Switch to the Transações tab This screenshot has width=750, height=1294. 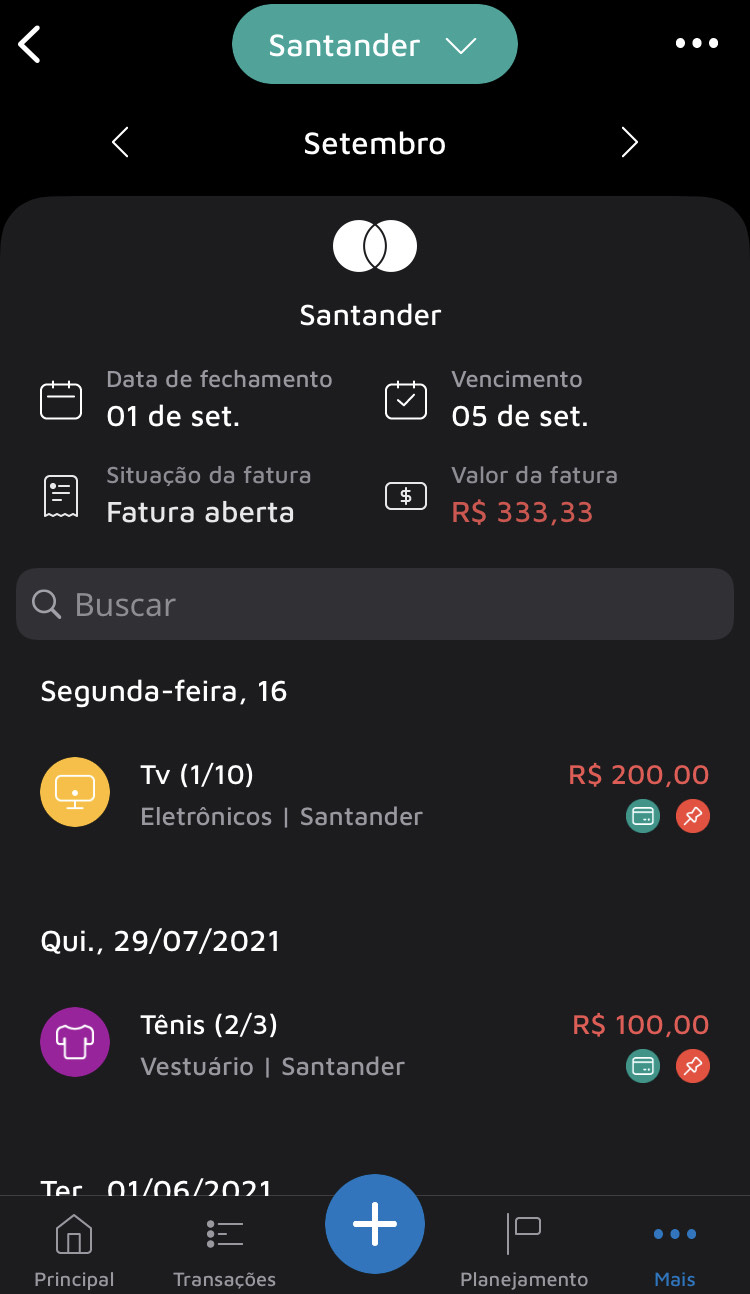tap(224, 1250)
